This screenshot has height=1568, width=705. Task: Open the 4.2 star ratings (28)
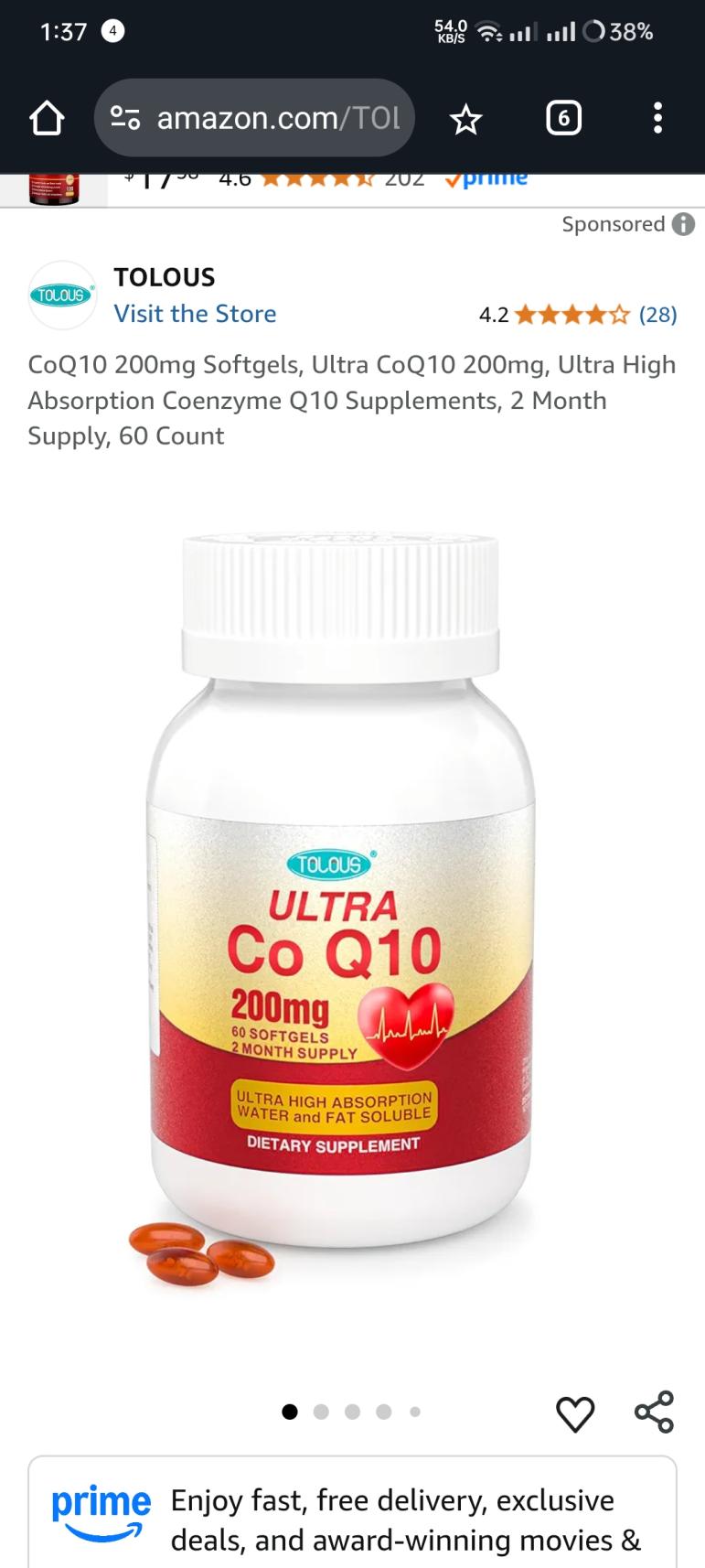point(578,315)
